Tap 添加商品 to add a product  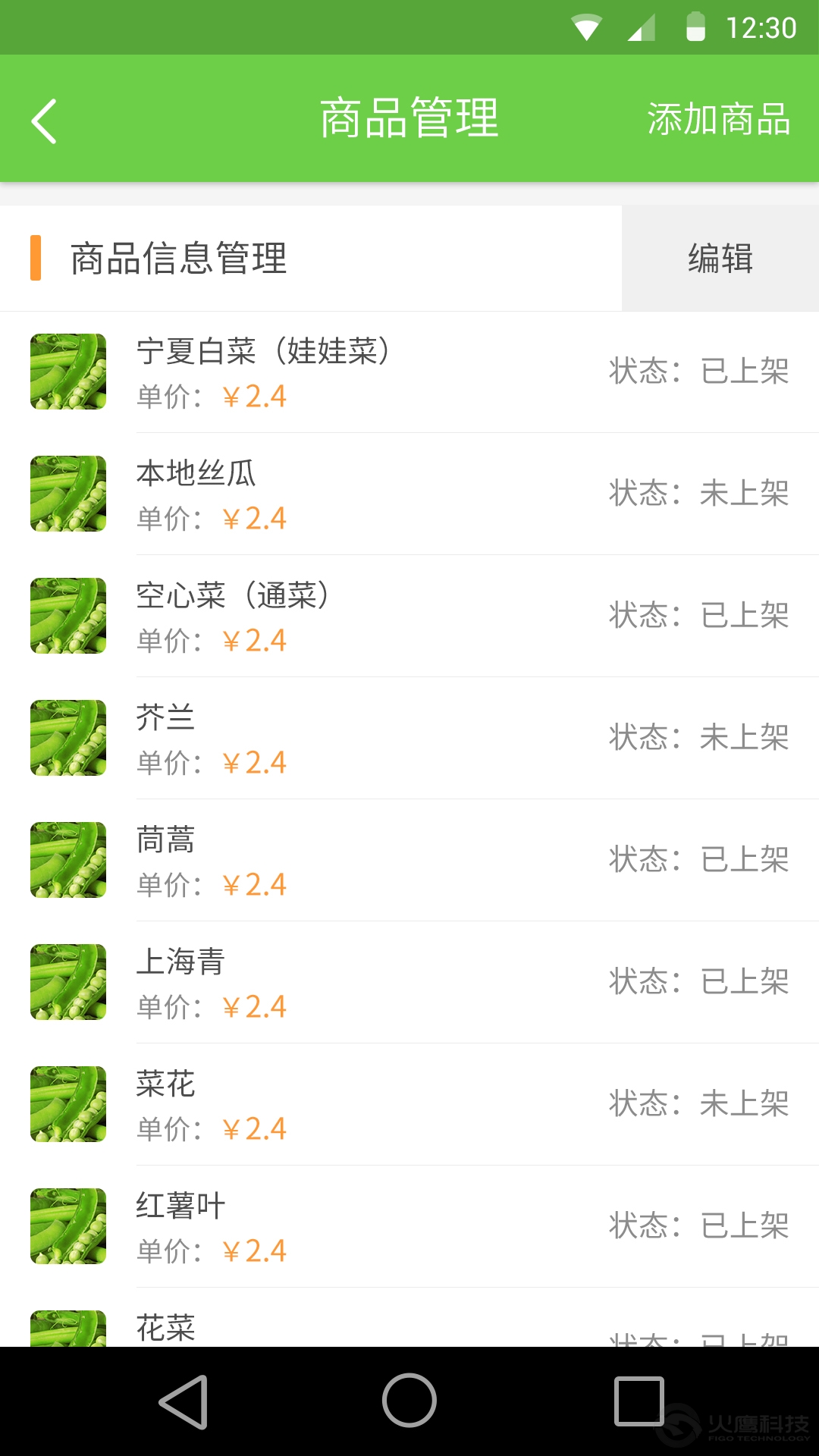[718, 120]
